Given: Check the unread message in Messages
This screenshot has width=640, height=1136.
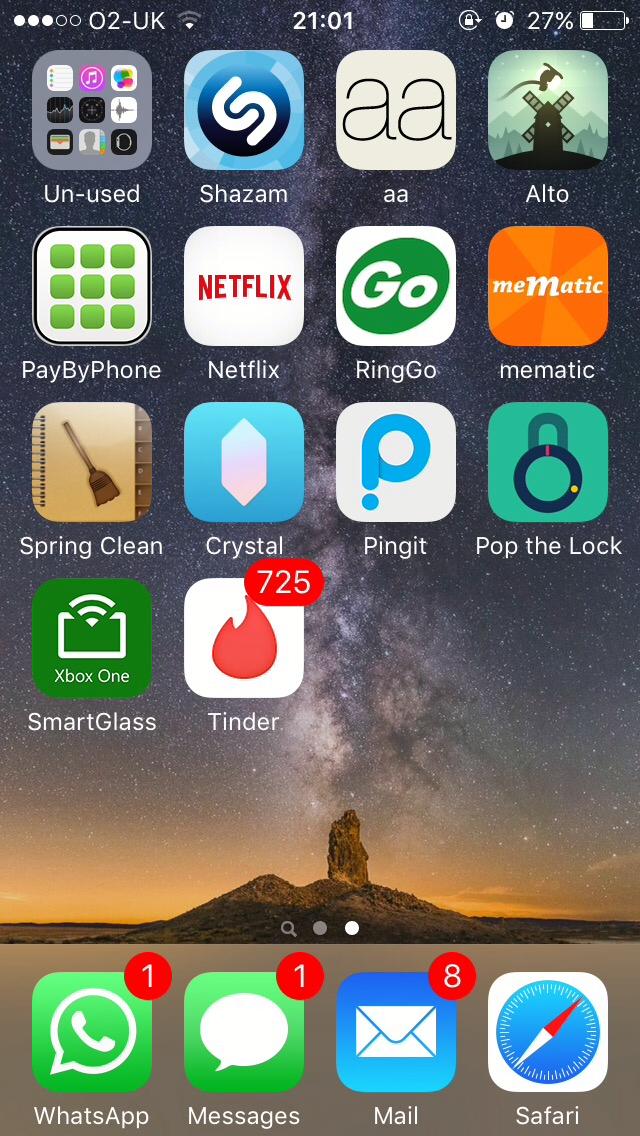Looking at the screenshot, I should pos(244,1032).
